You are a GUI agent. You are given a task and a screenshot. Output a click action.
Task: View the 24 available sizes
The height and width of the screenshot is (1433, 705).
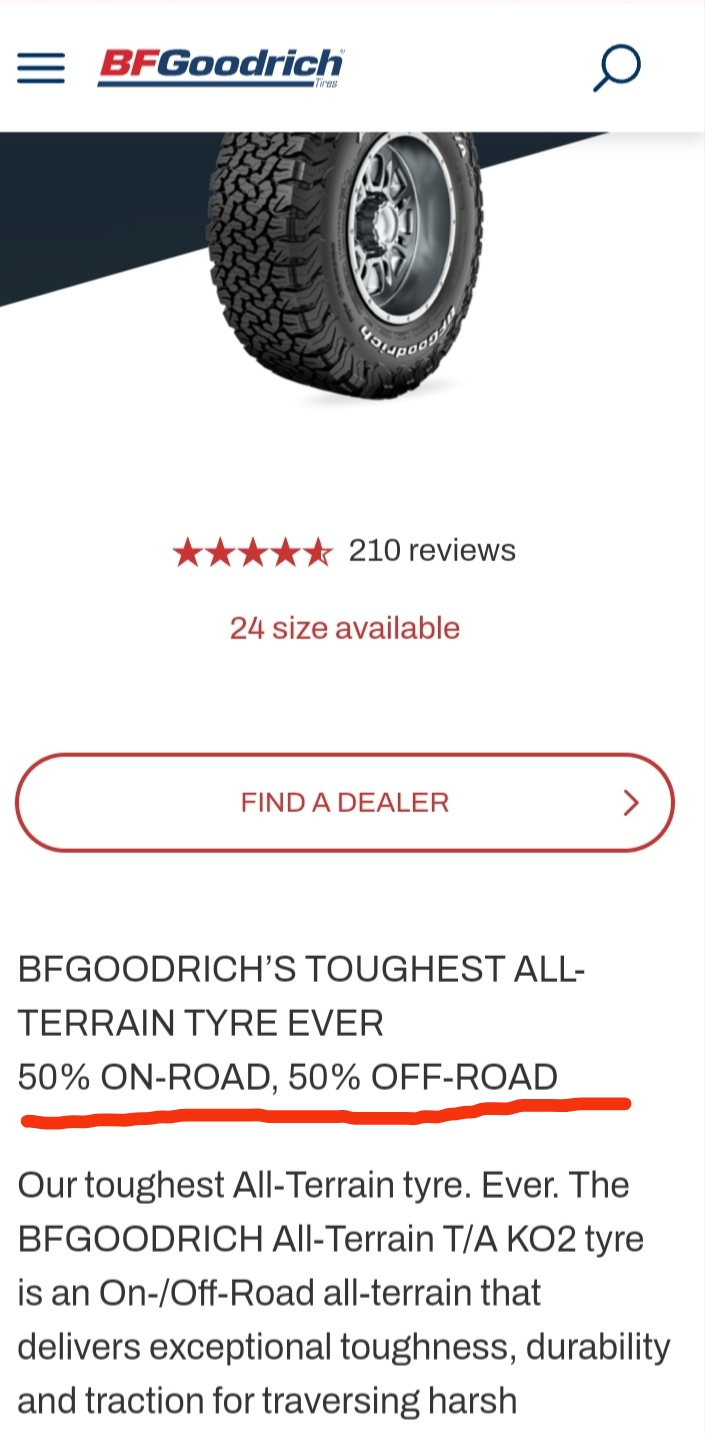[345, 628]
